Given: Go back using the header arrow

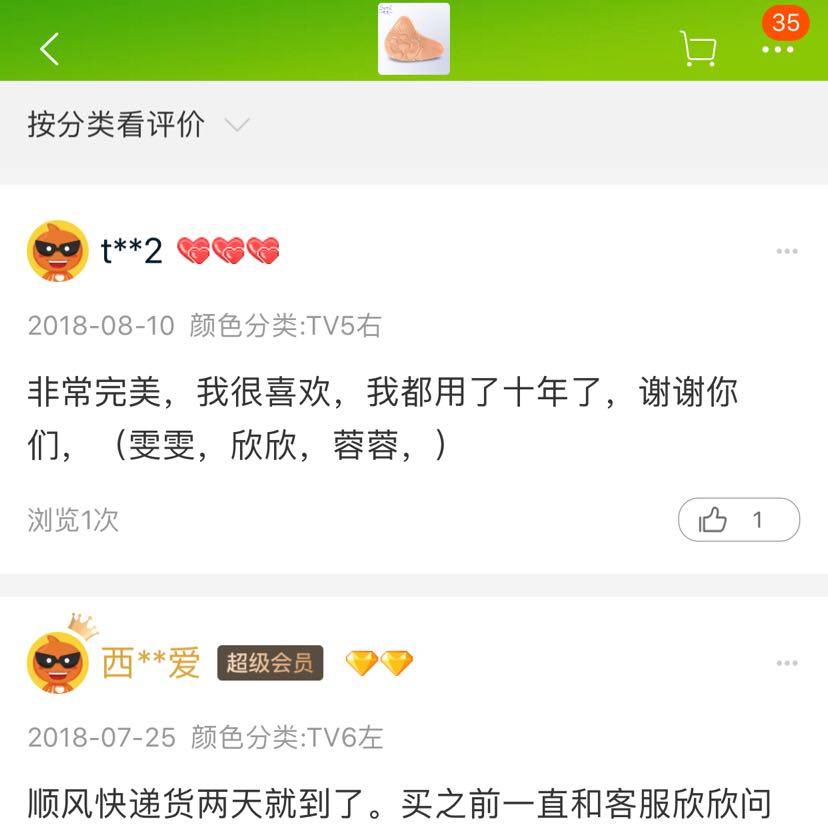Looking at the screenshot, I should [x=49, y=48].
